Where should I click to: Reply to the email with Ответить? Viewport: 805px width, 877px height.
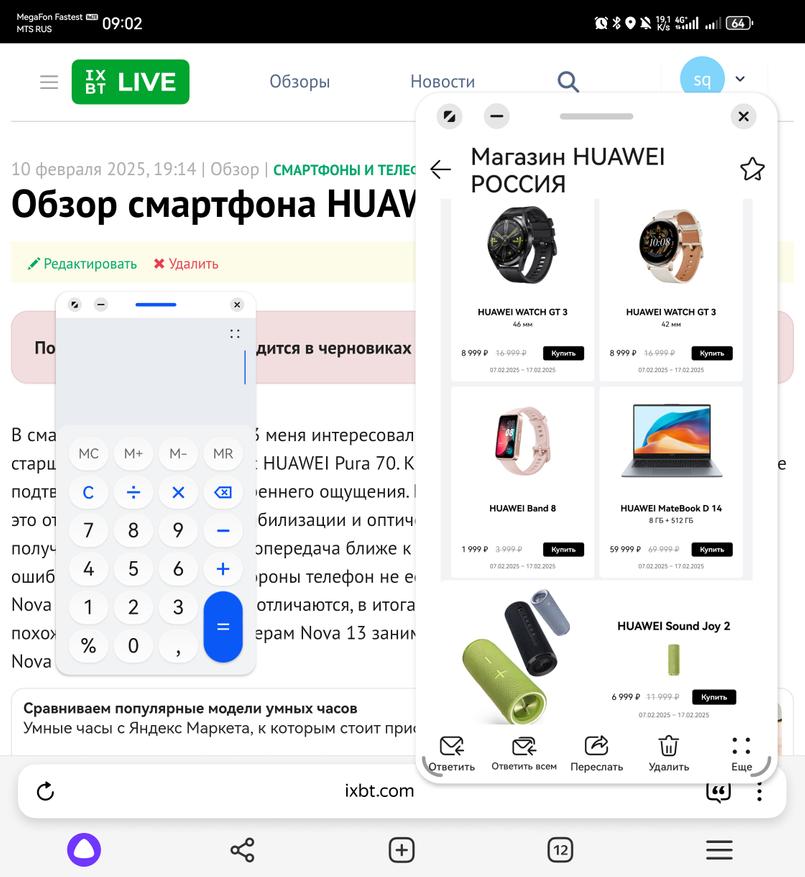point(451,753)
